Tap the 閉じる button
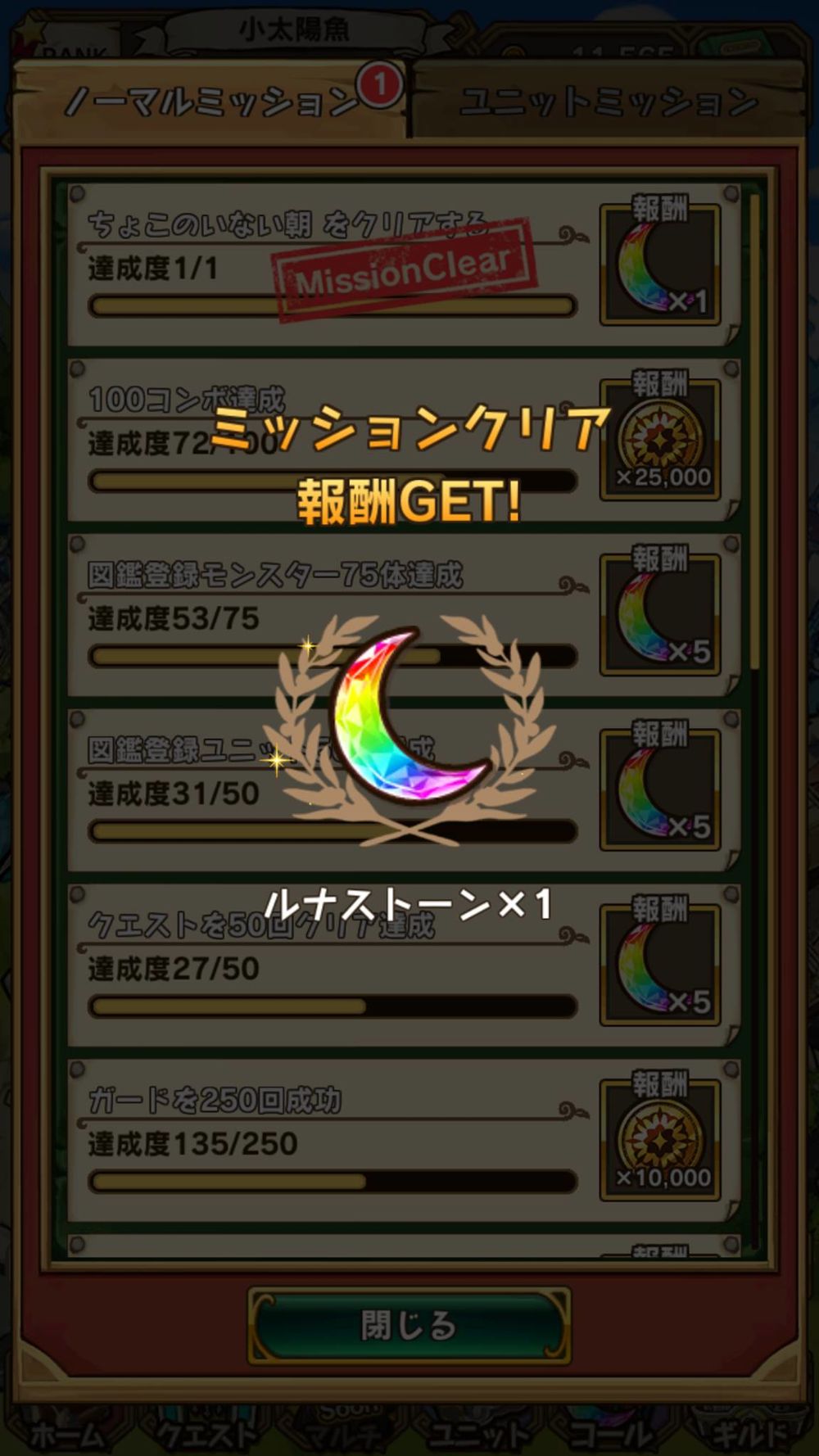Screen dimensions: 819x1456 coord(409,1324)
